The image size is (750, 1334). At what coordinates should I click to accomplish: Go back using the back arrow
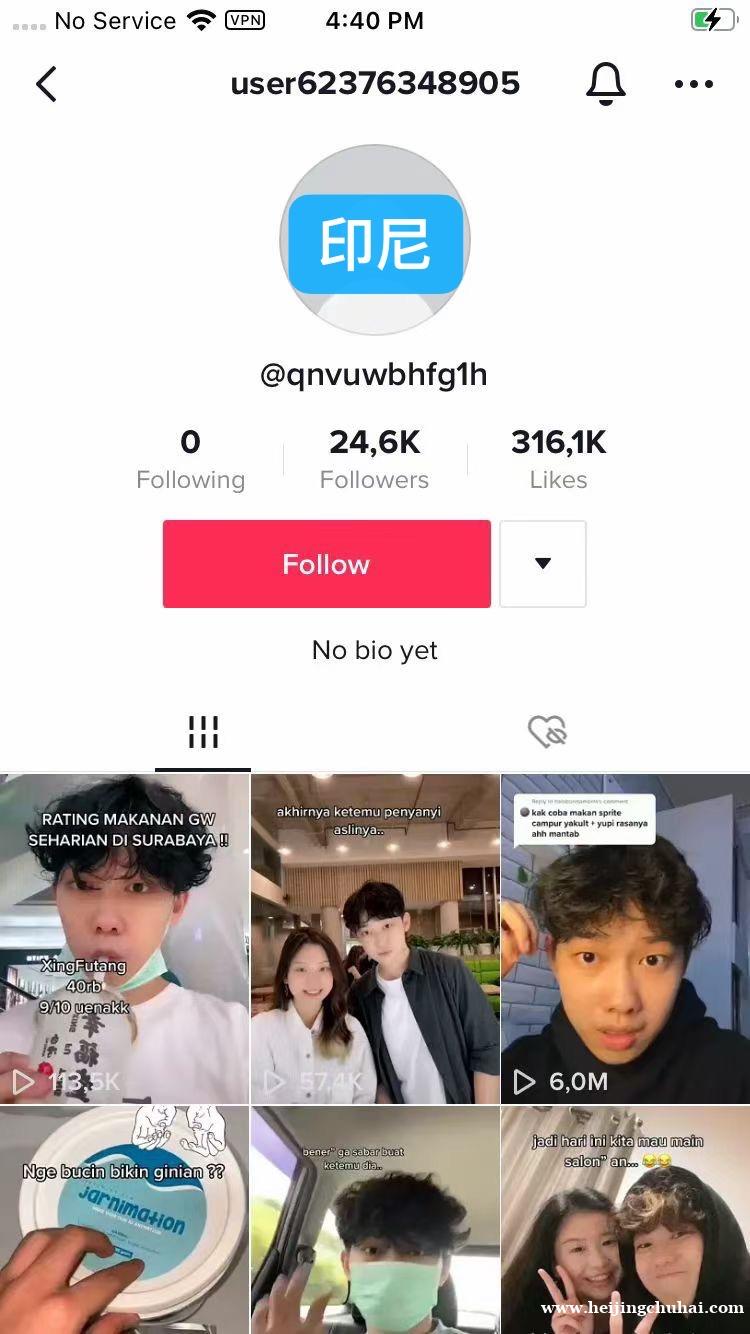tap(46, 84)
